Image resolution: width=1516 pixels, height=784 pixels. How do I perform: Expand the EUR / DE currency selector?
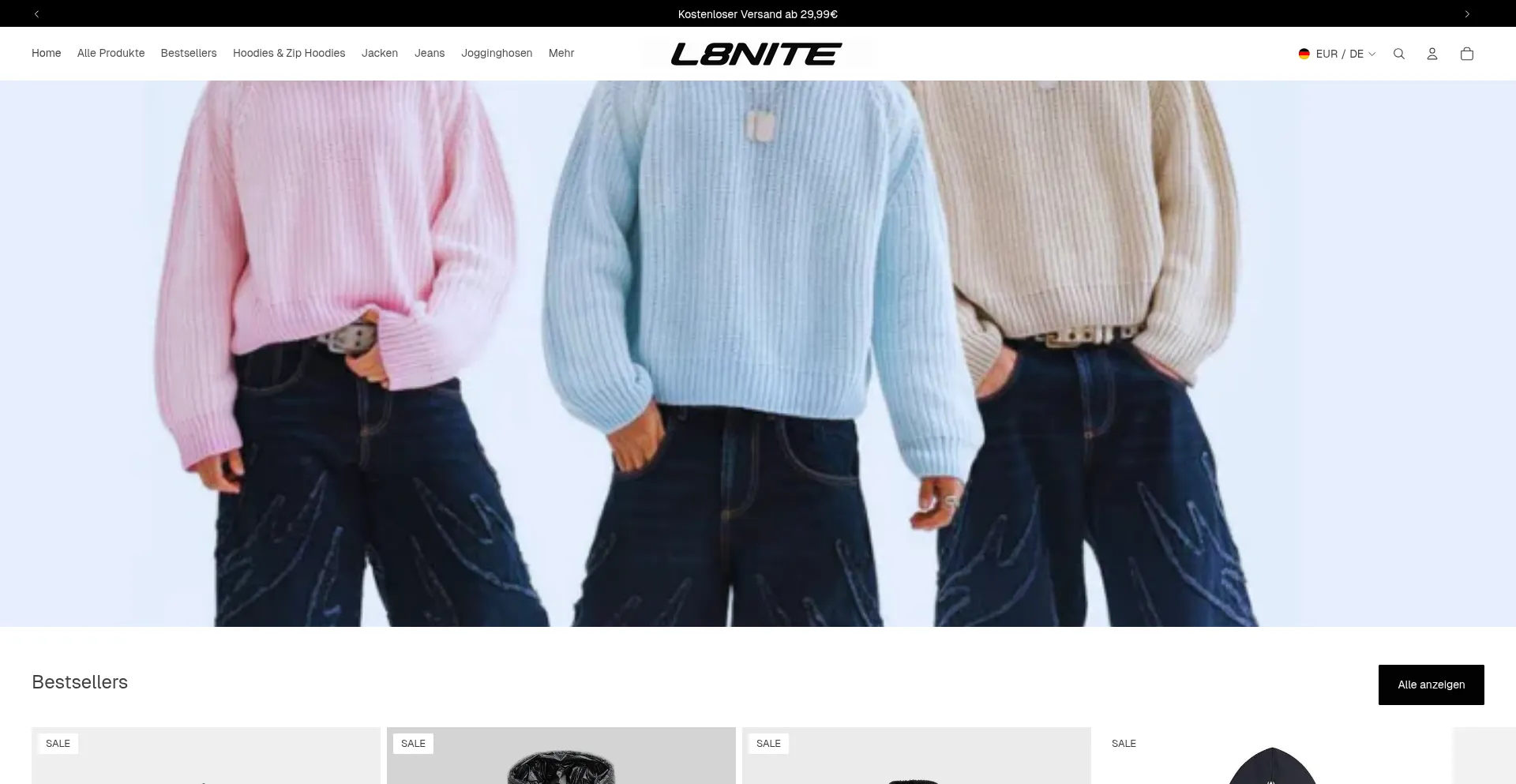pos(1337,54)
